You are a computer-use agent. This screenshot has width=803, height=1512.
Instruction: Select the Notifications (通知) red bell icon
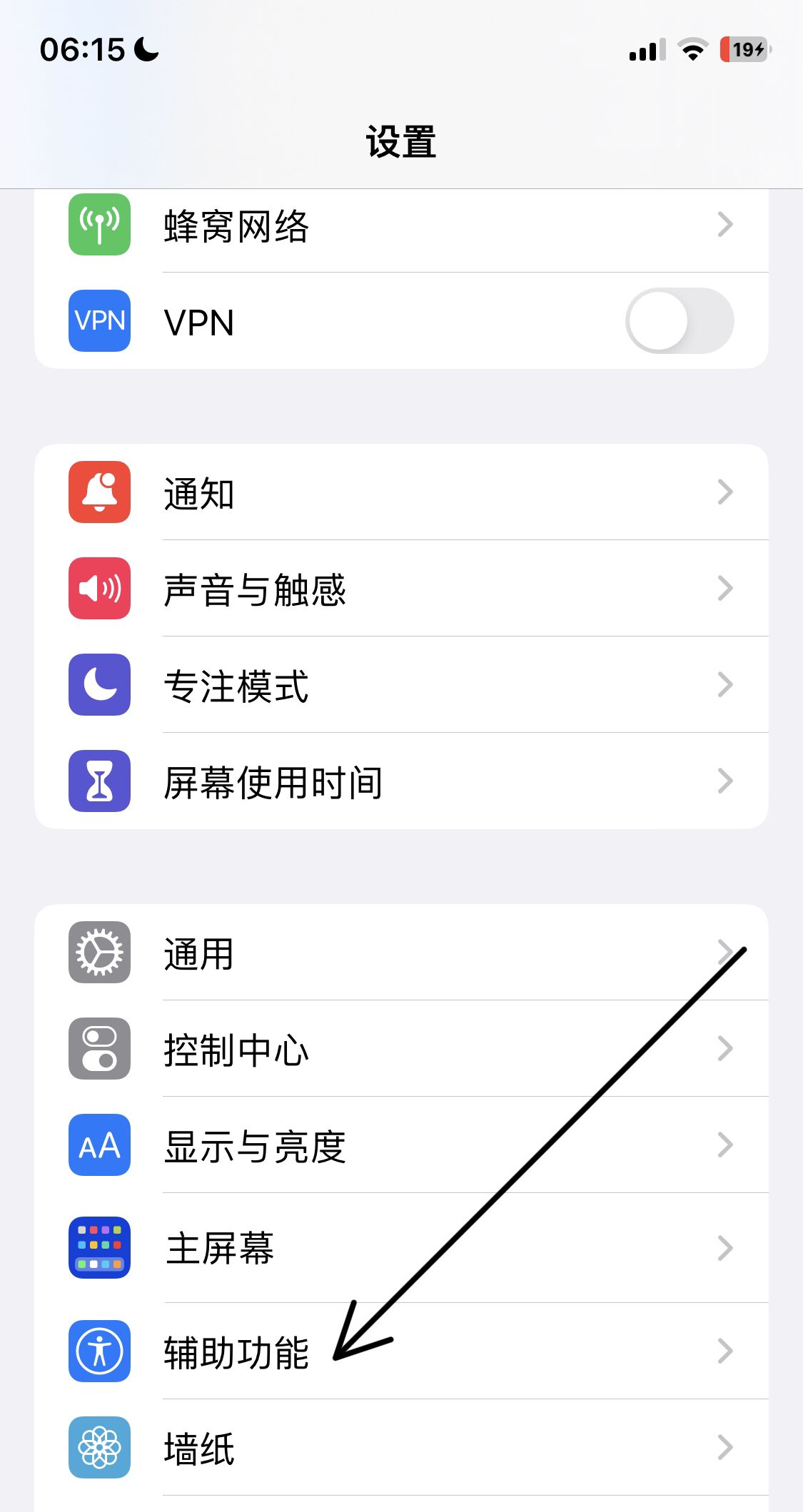pyautogui.click(x=99, y=492)
